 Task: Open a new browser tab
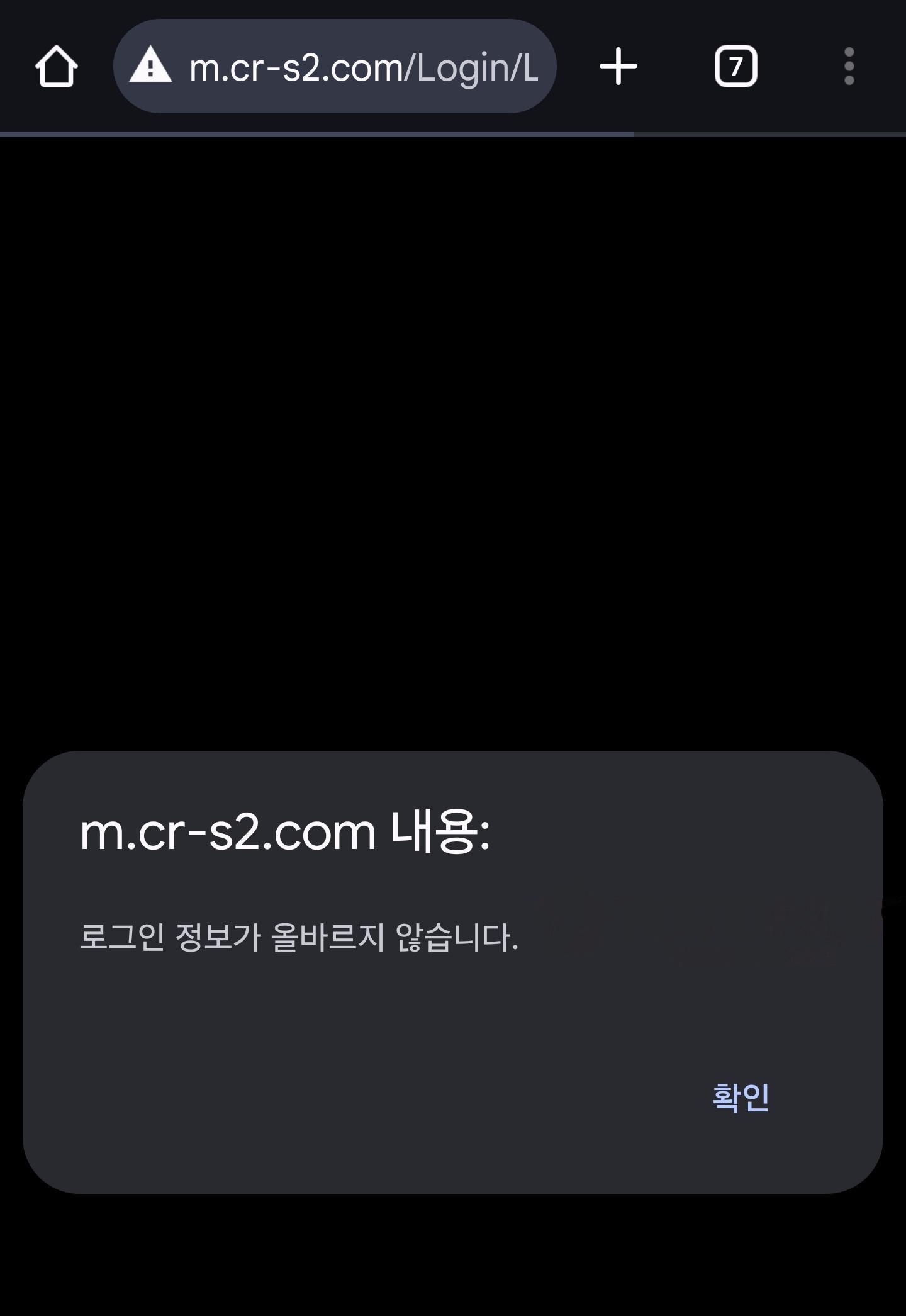(618, 66)
